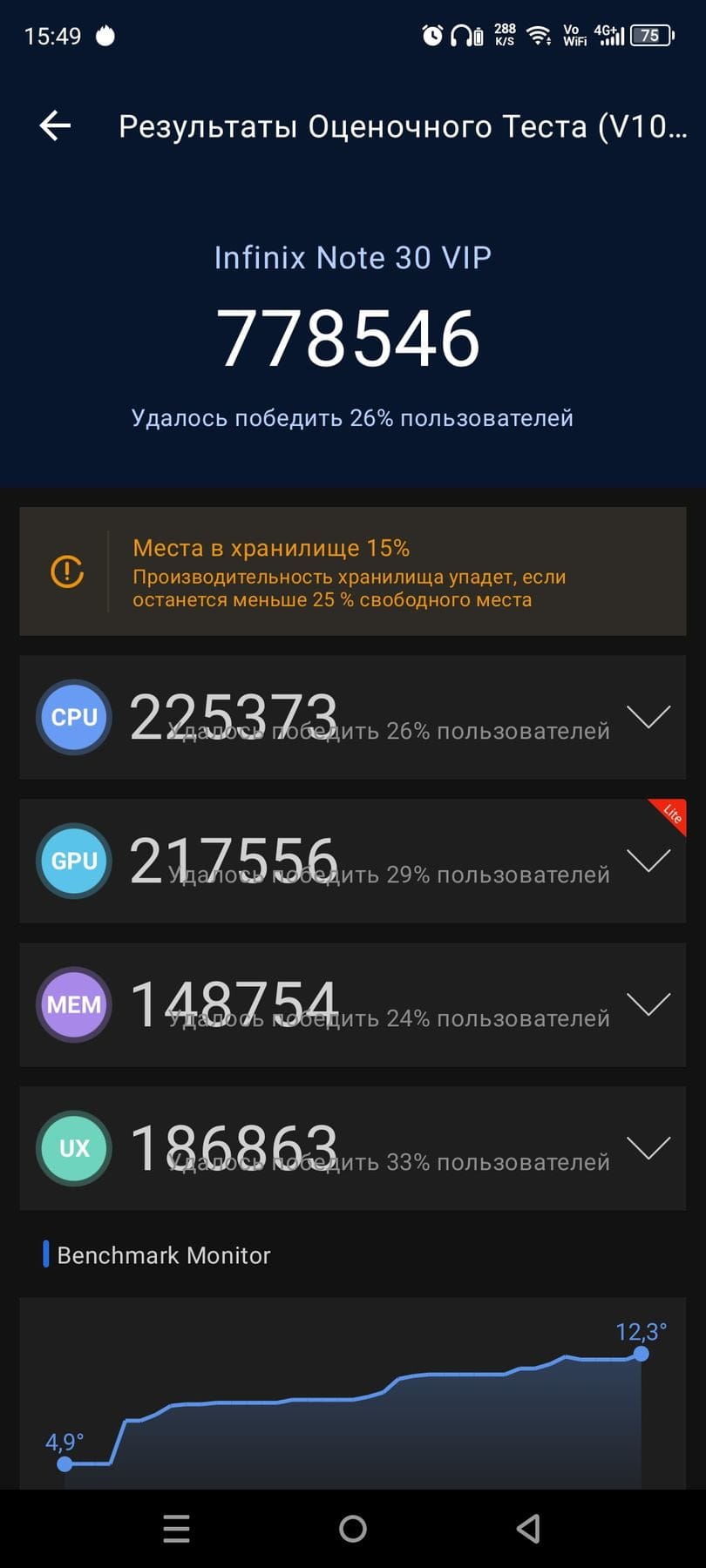Expand the UX score details
The image size is (706, 1568).
pos(648,1148)
